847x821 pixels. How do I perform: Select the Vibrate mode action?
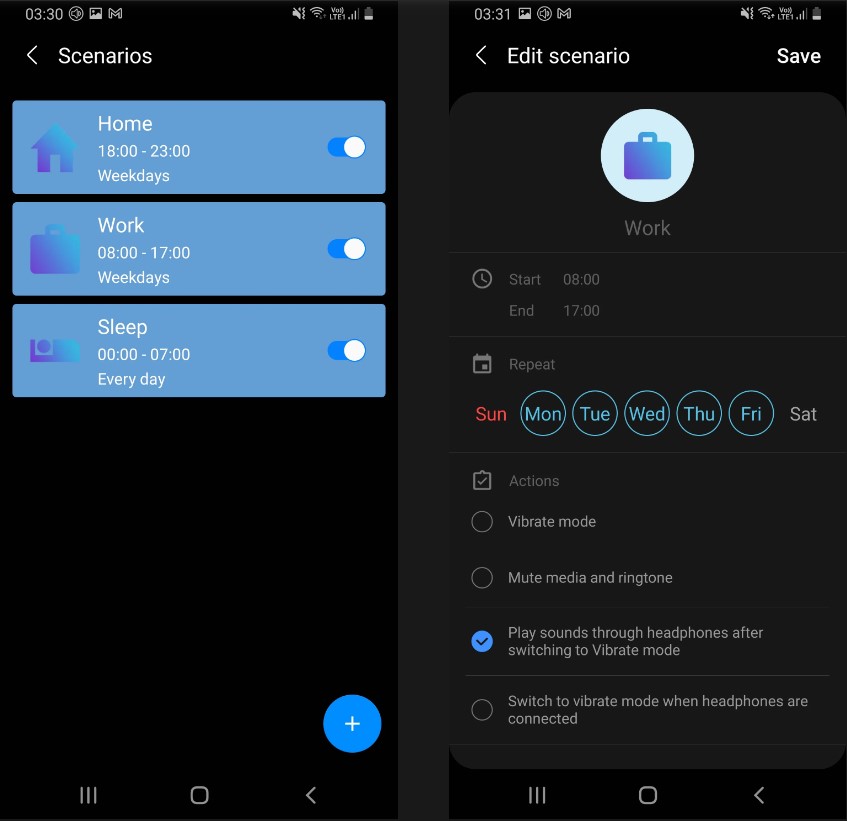[x=482, y=522]
